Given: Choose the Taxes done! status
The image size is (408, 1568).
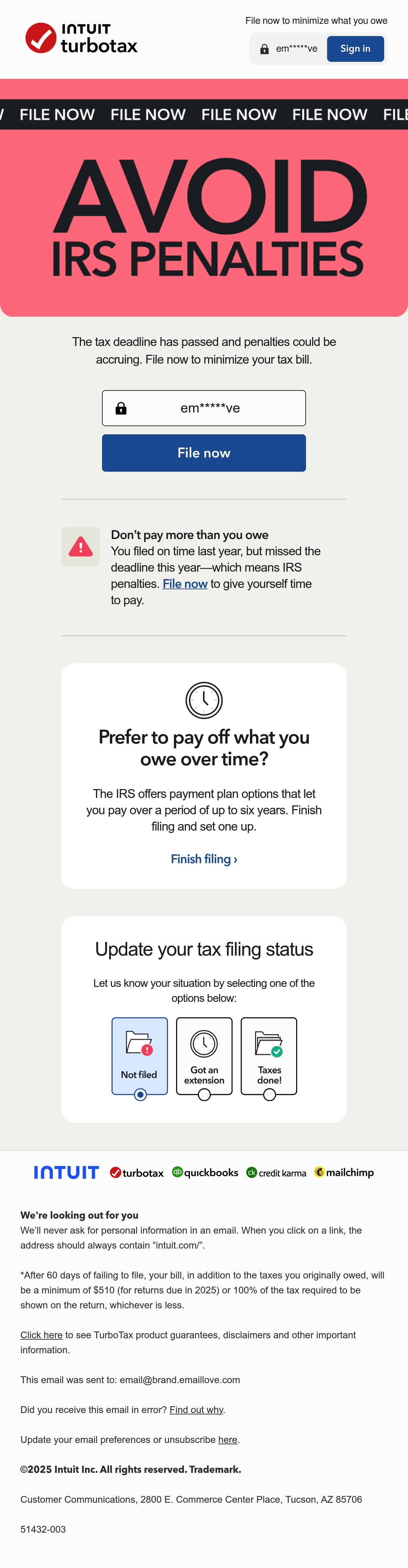Looking at the screenshot, I should click(269, 1056).
